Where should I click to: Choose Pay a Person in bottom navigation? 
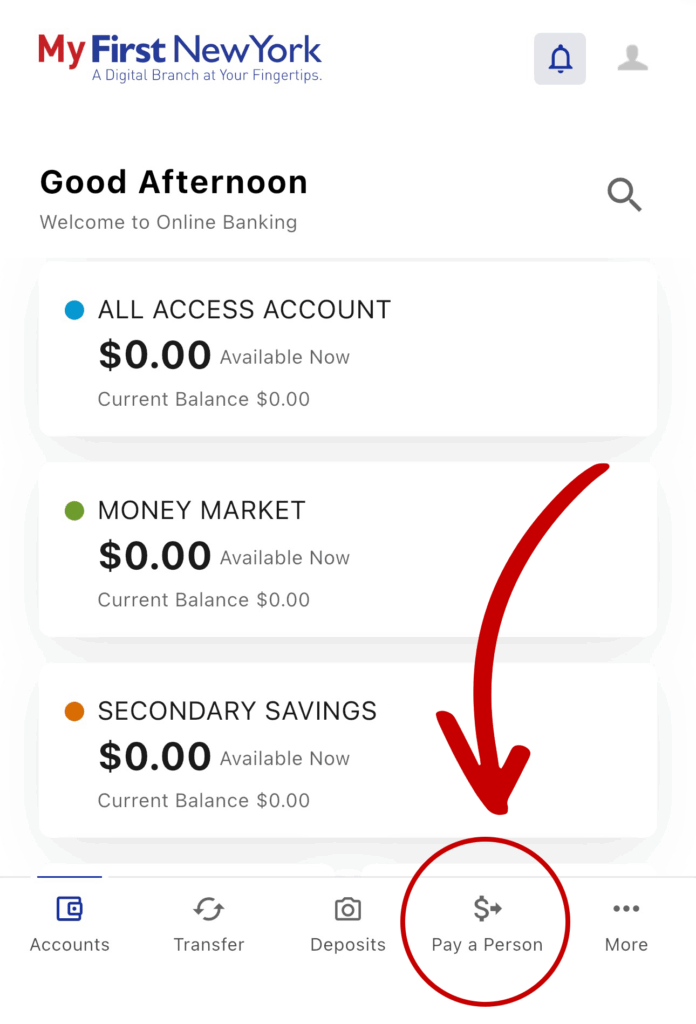click(487, 924)
